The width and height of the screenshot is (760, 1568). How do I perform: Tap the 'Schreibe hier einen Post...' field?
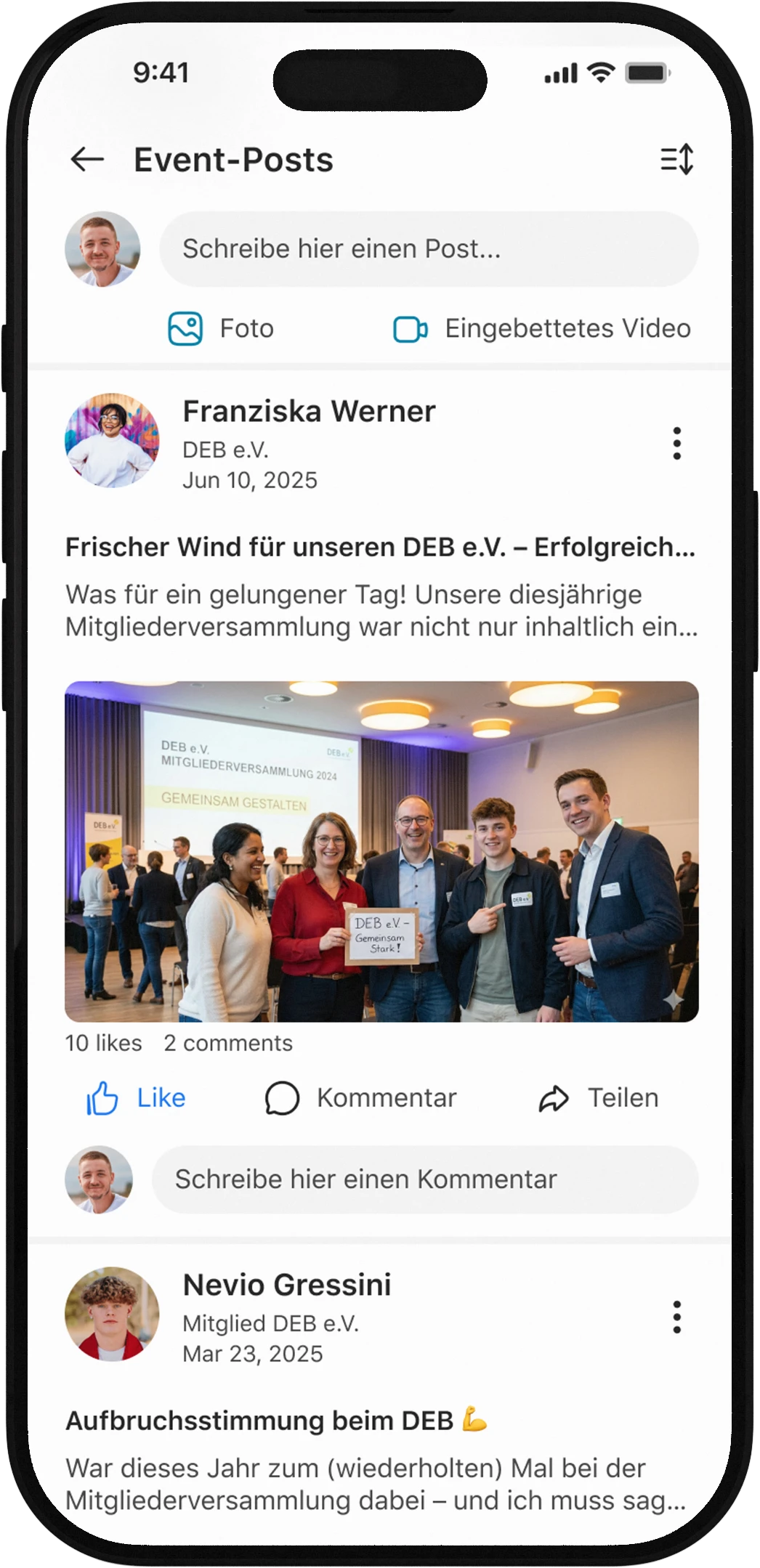coord(429,249)
